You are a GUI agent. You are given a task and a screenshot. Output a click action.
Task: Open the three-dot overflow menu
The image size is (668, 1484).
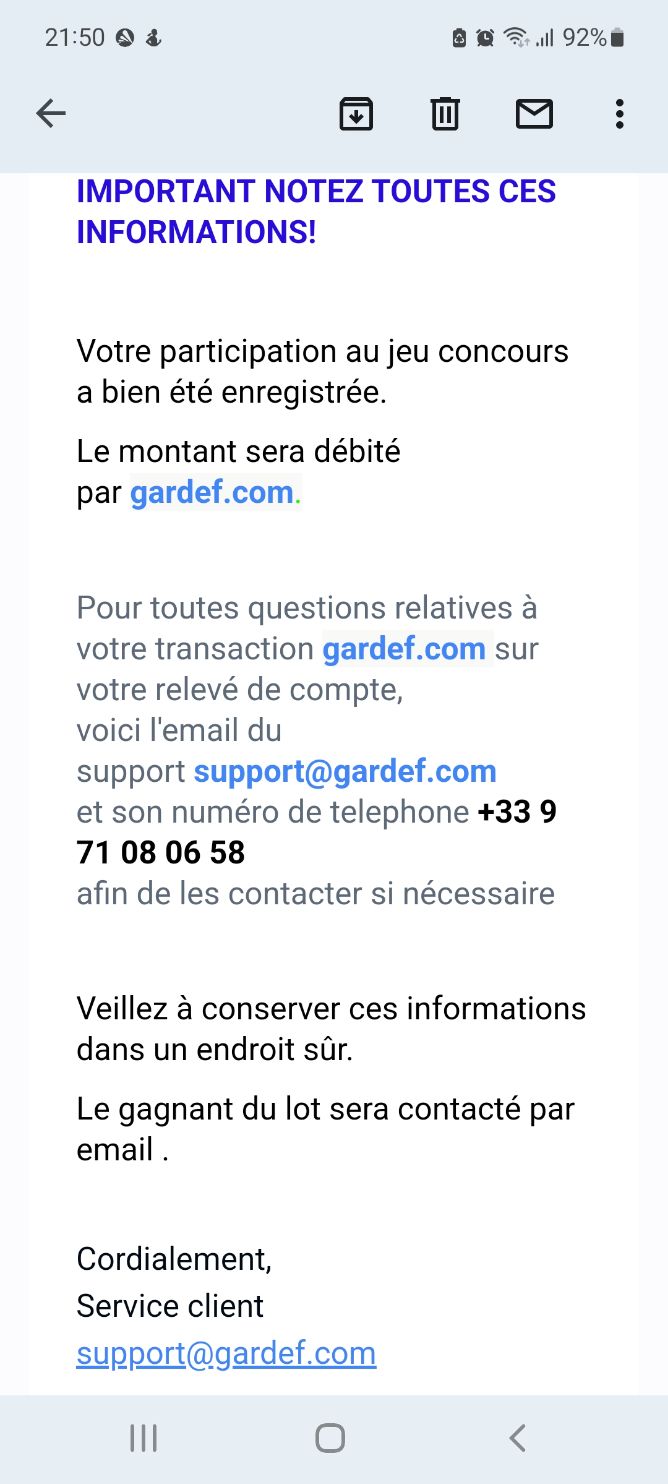(620, 114)
